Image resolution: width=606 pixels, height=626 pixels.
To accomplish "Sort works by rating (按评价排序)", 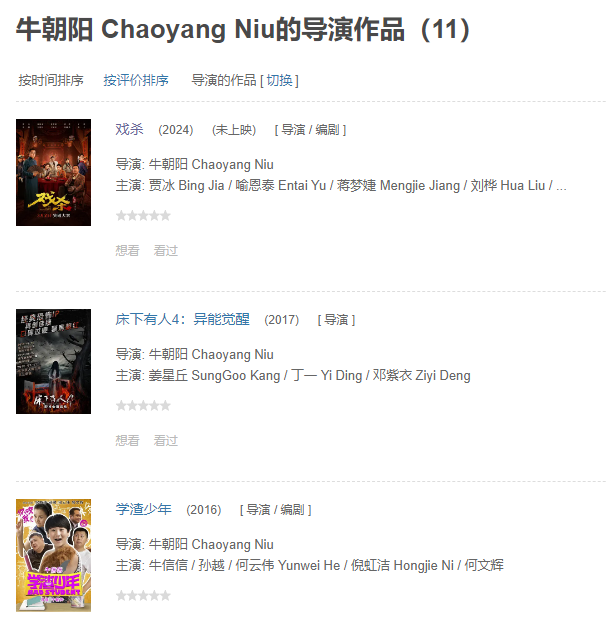I will (x=136, y=80).
